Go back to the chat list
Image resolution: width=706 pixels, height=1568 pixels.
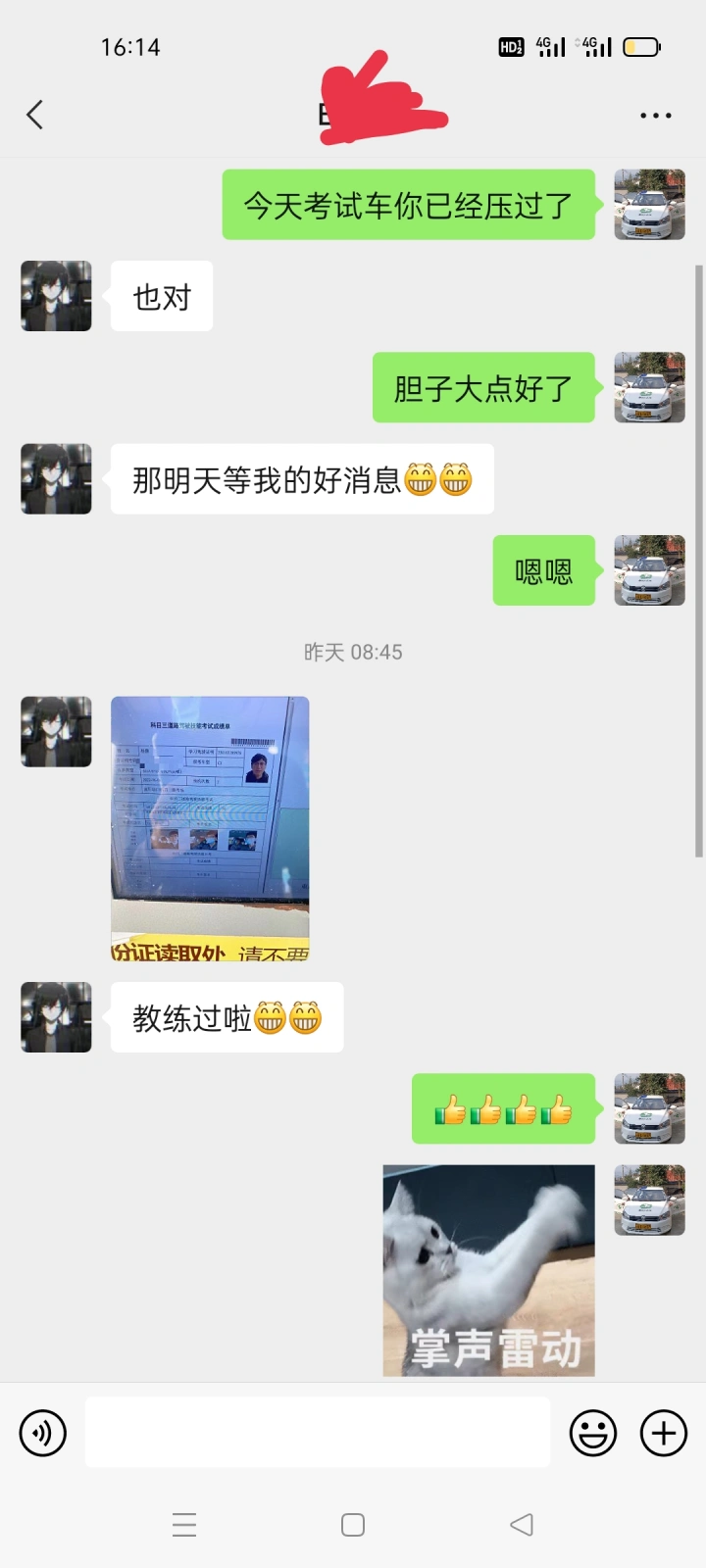point(35,115)
